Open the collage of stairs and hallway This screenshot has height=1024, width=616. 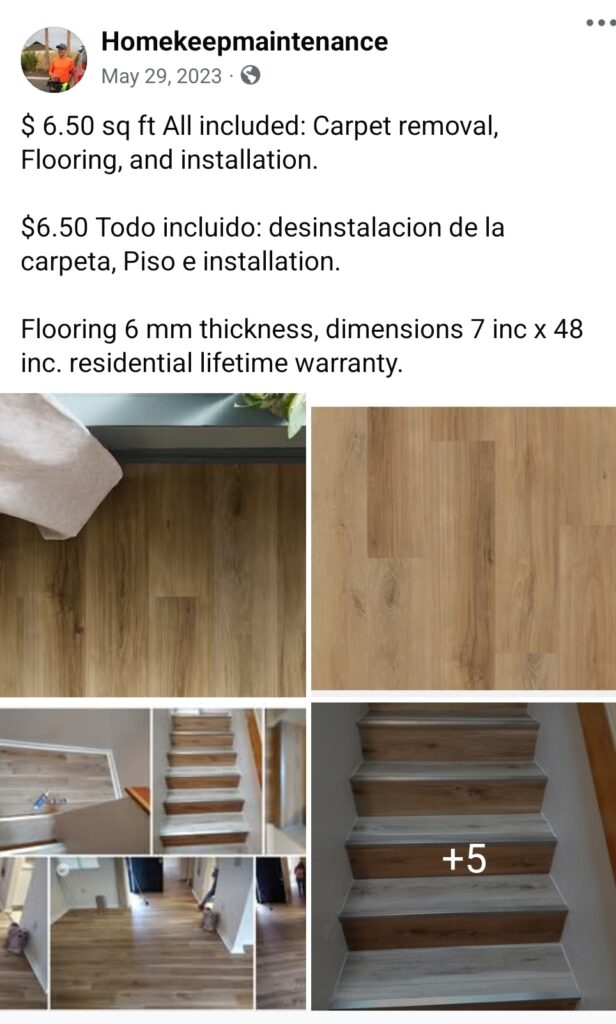click(152, 858)
